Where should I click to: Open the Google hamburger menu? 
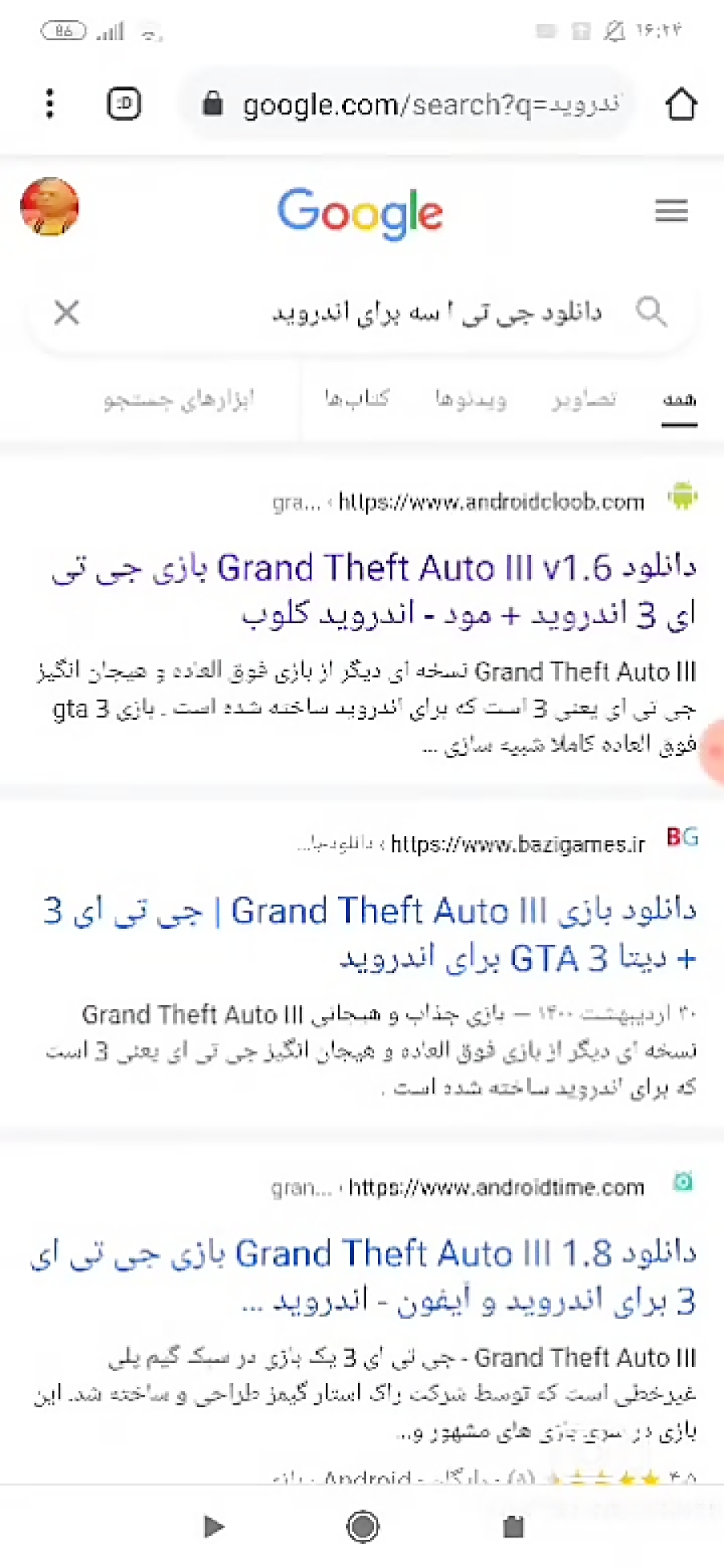coord(671,211)
